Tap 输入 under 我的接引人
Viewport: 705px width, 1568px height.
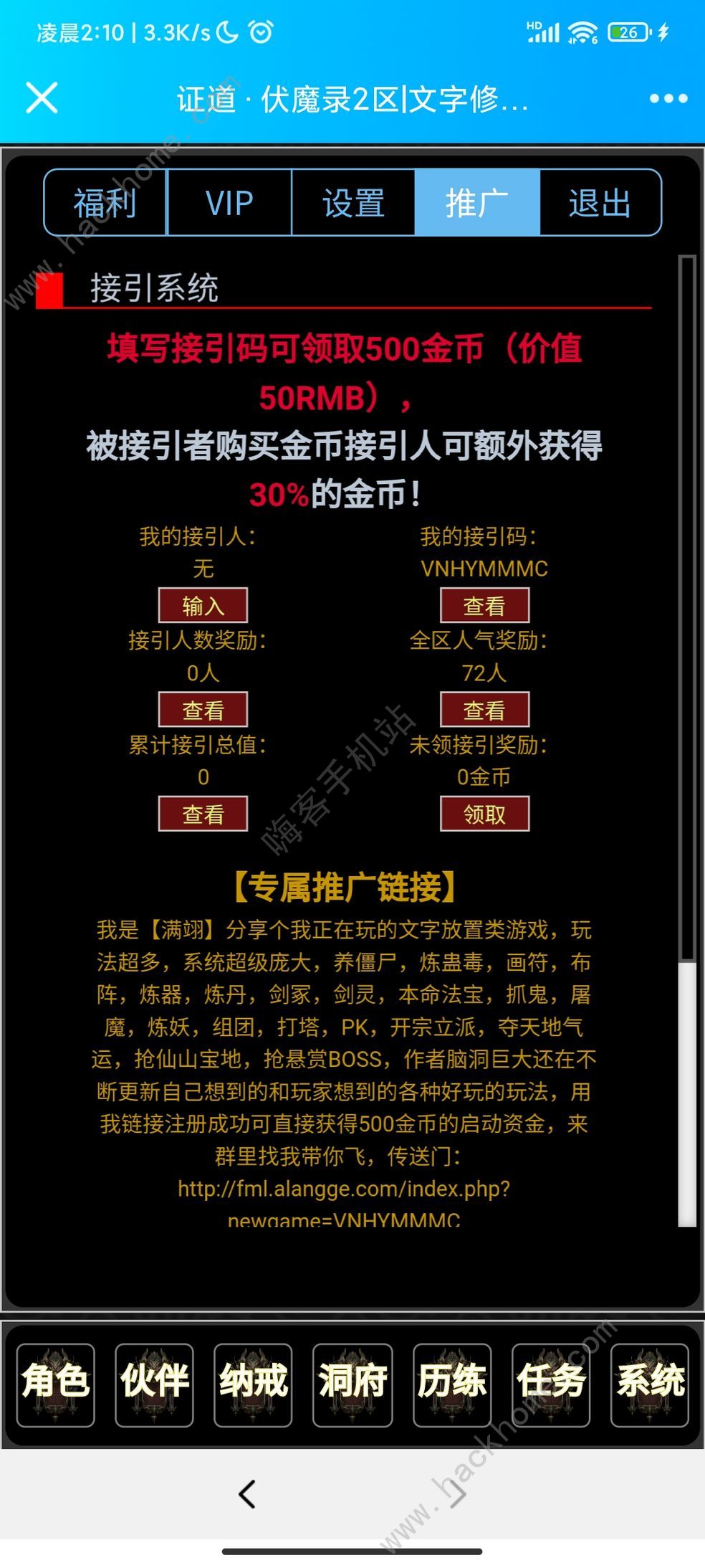203,606
